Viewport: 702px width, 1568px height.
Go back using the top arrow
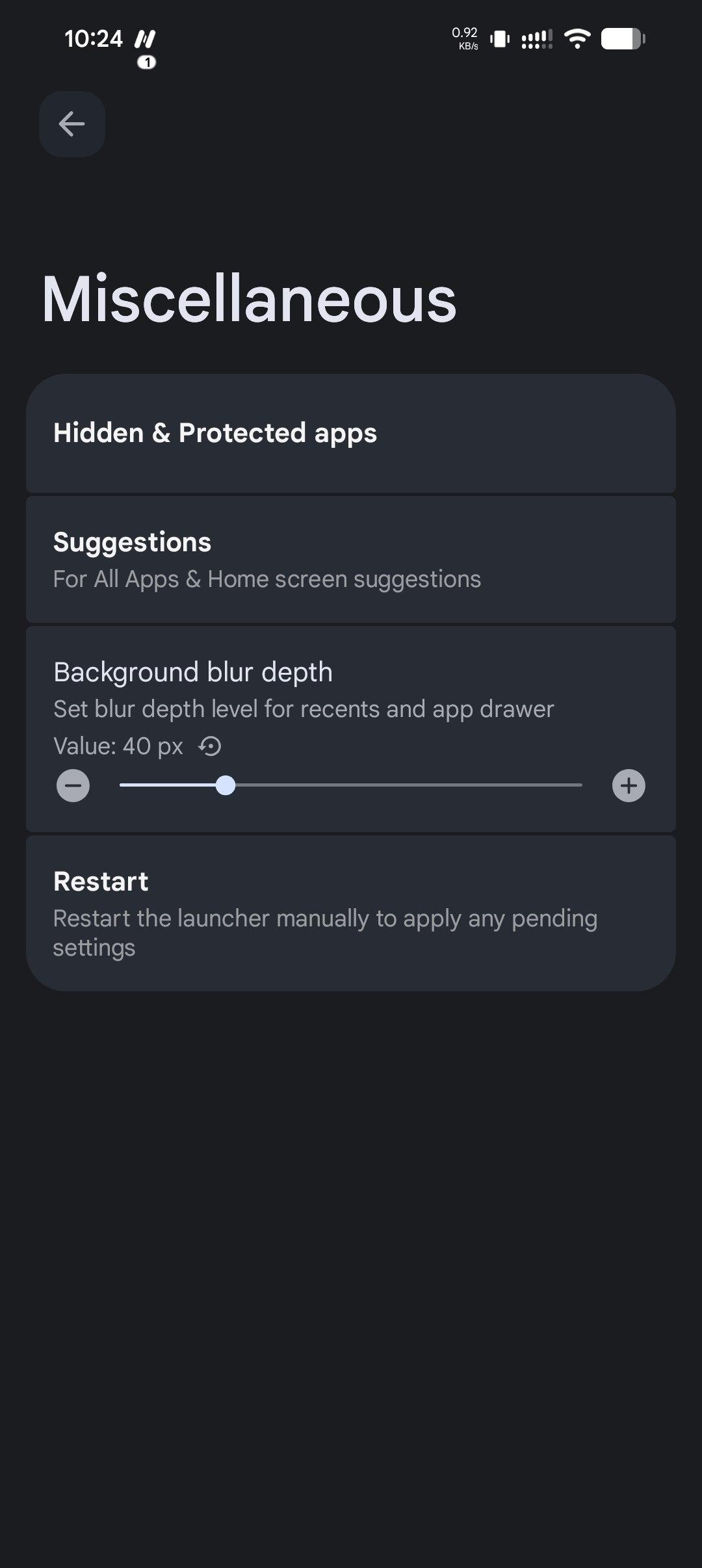71,124
